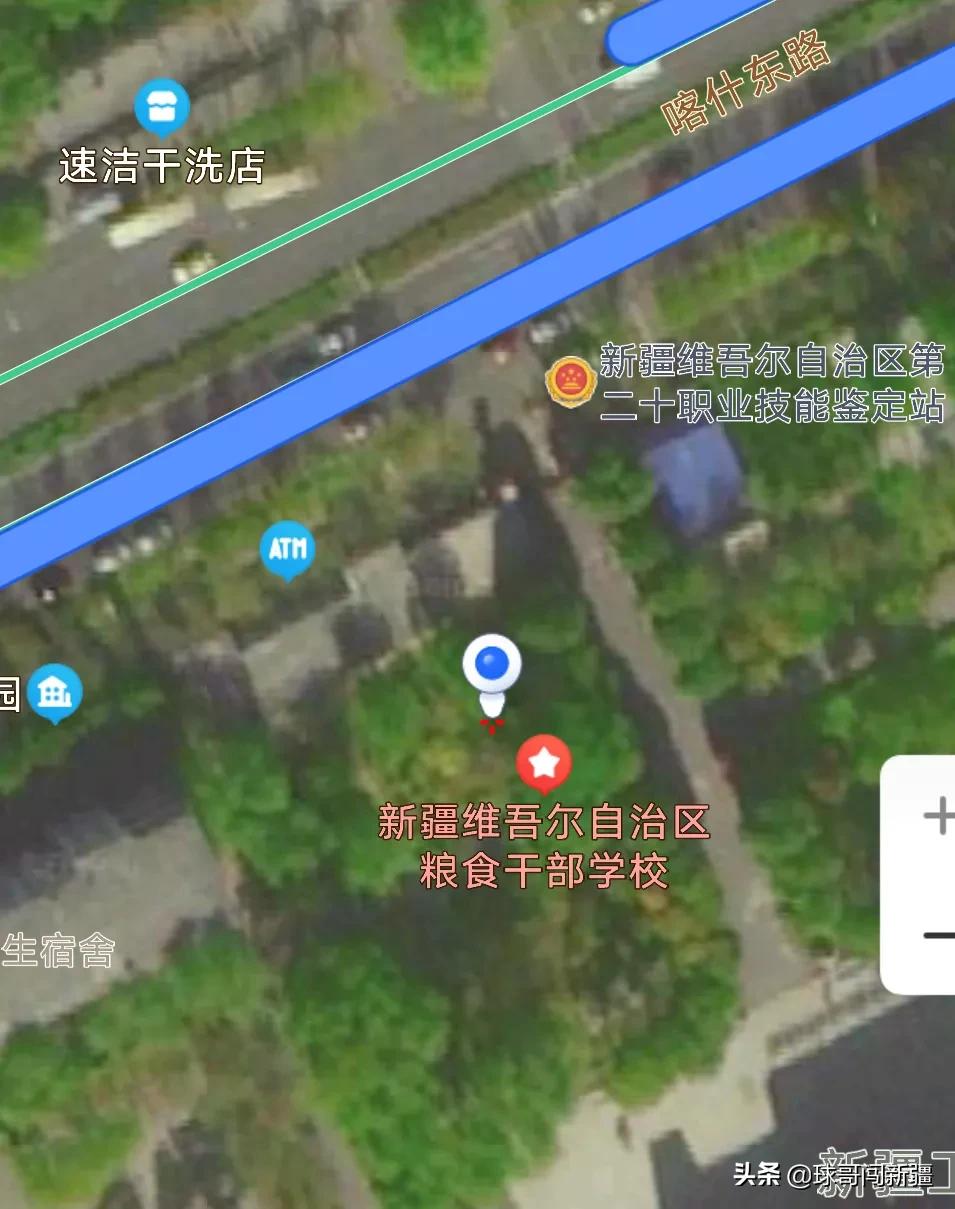Select the clothing icon inside the dry cleaner bubble
This screenshot has width=955, height=1209.
point(163,103)
